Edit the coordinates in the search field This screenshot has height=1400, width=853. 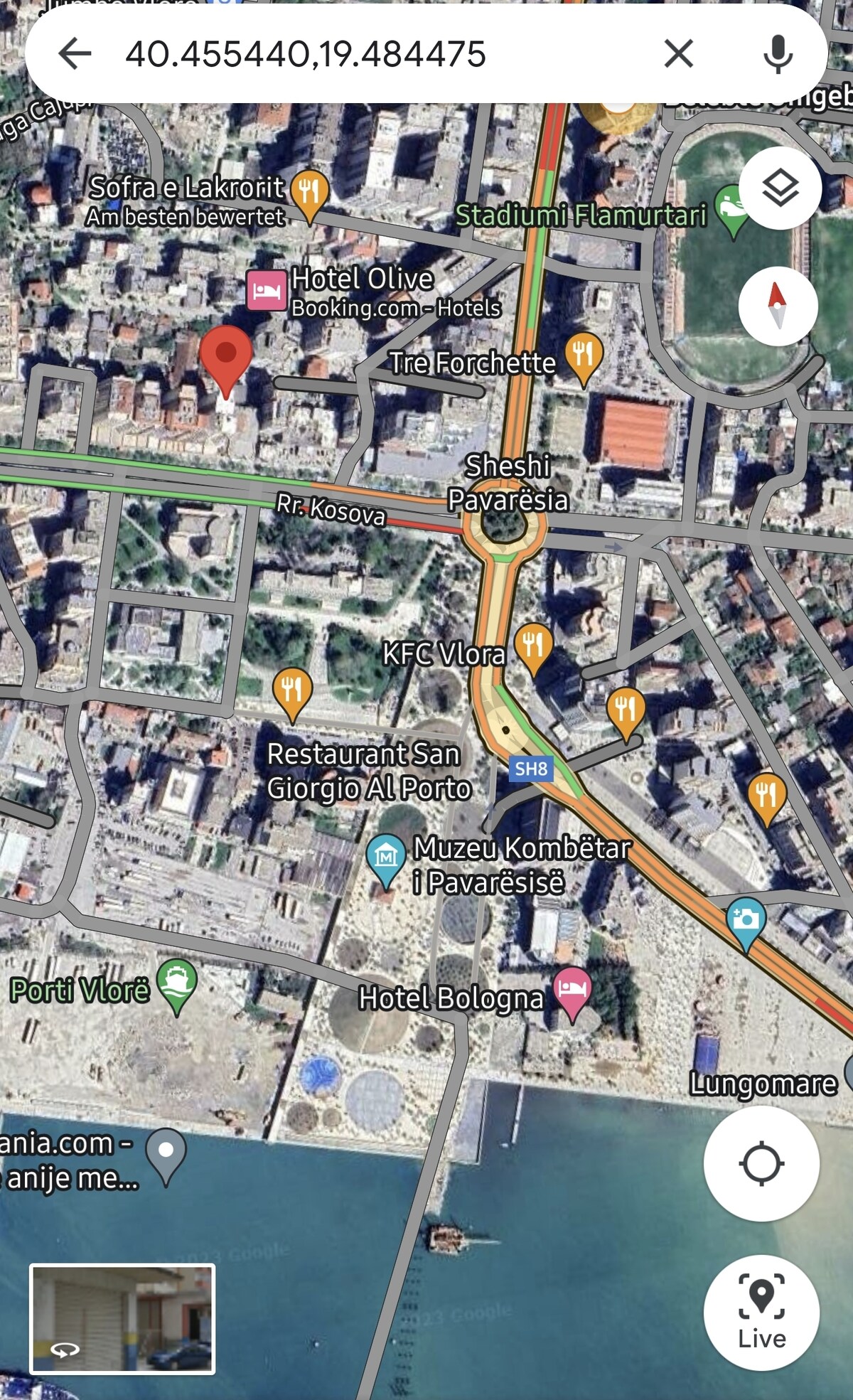306,53
